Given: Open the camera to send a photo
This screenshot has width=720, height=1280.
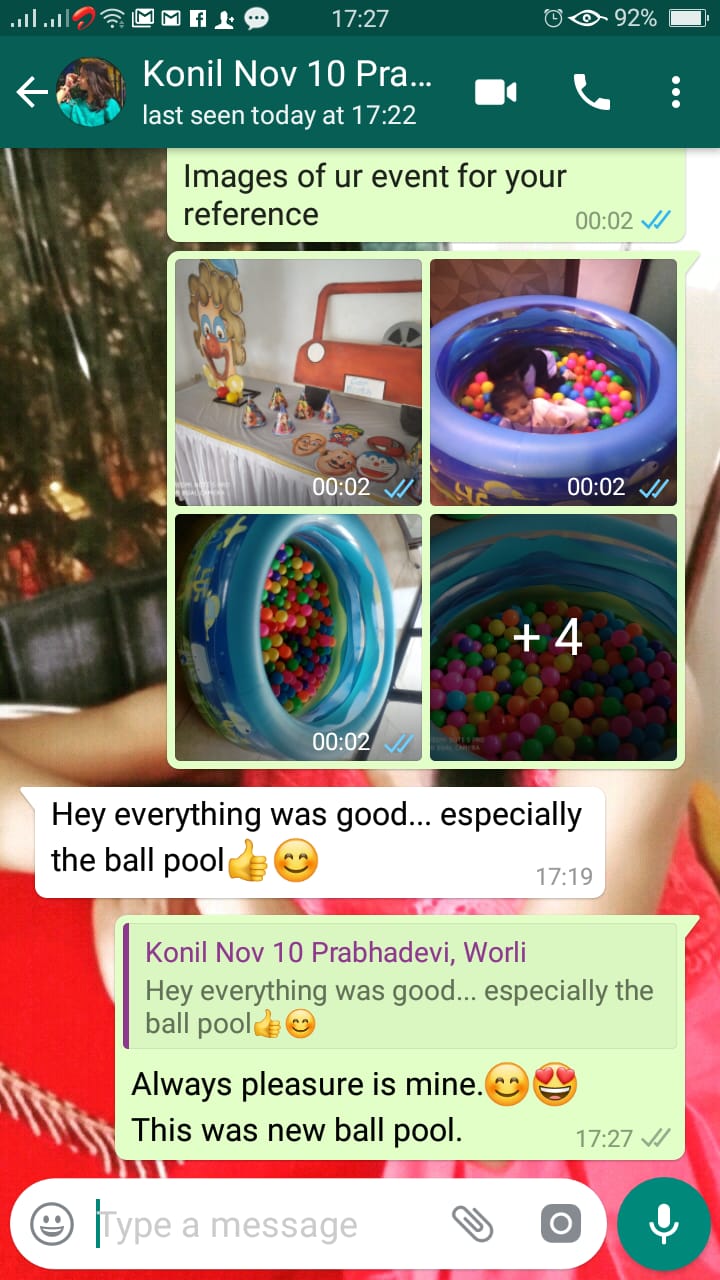Looking at the screenshot, I should tap(560, 1223).
